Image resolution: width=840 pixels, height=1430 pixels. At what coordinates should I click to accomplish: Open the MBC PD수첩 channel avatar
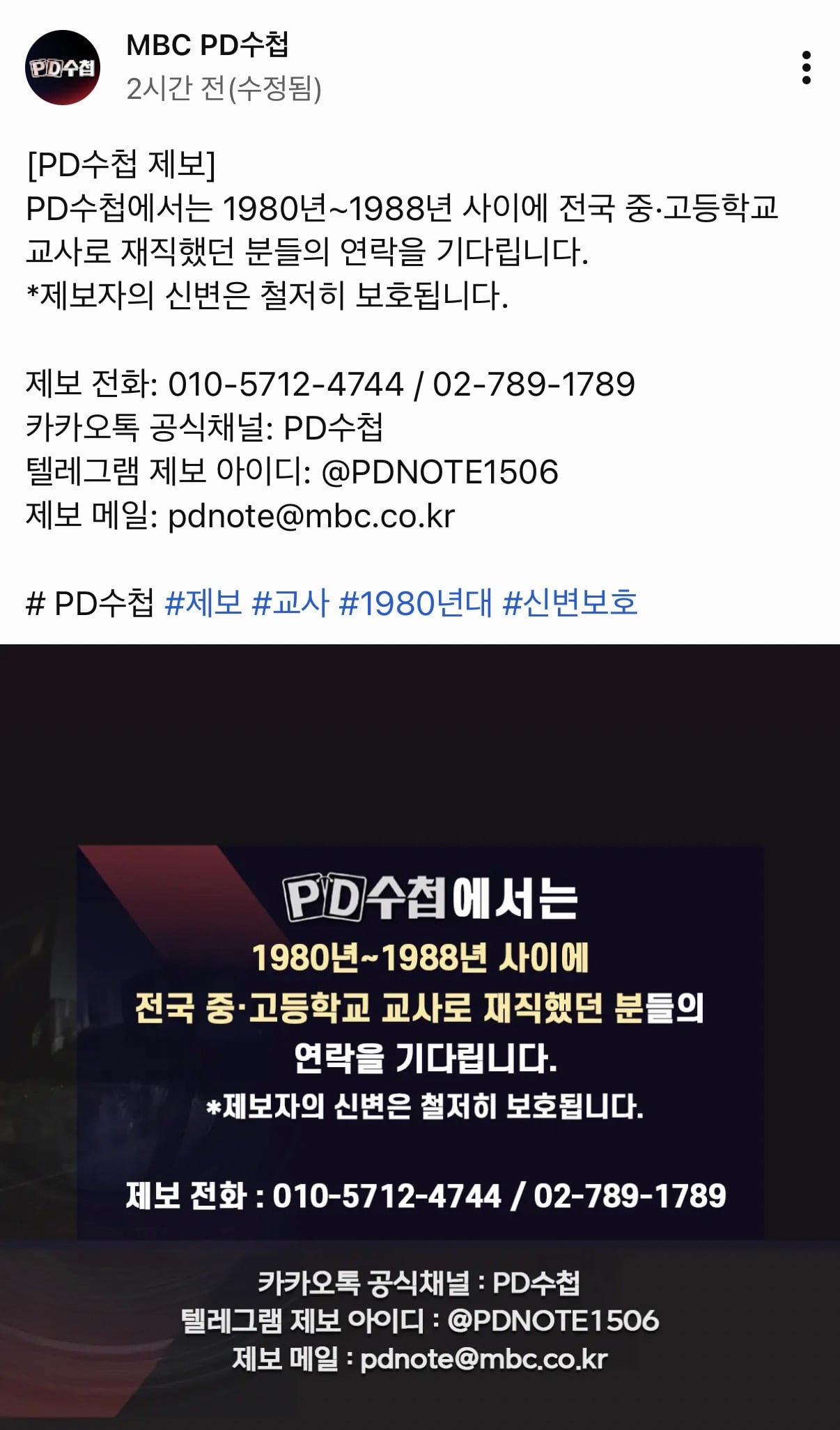63,68
